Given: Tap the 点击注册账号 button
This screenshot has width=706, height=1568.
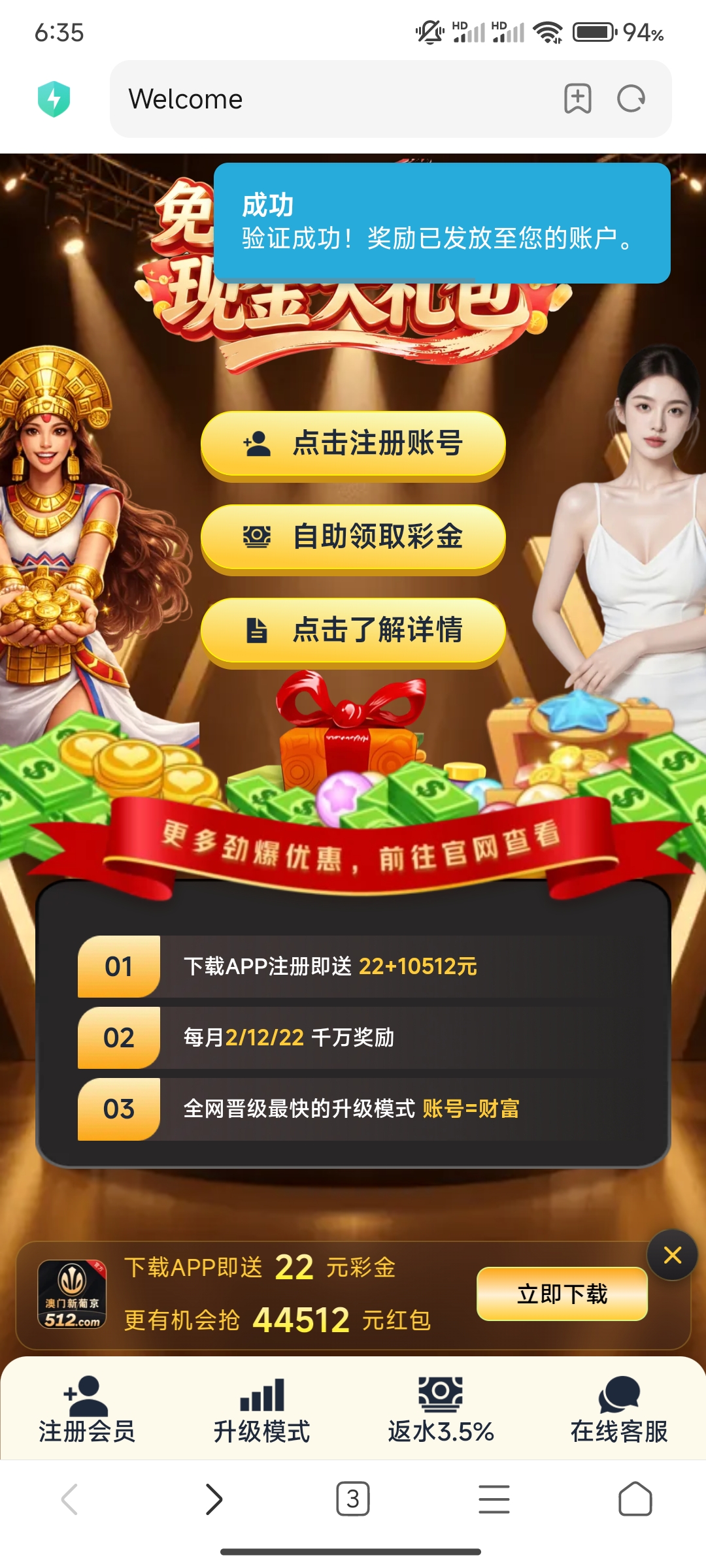Looking at the screenshot, I should click(353, 444).
